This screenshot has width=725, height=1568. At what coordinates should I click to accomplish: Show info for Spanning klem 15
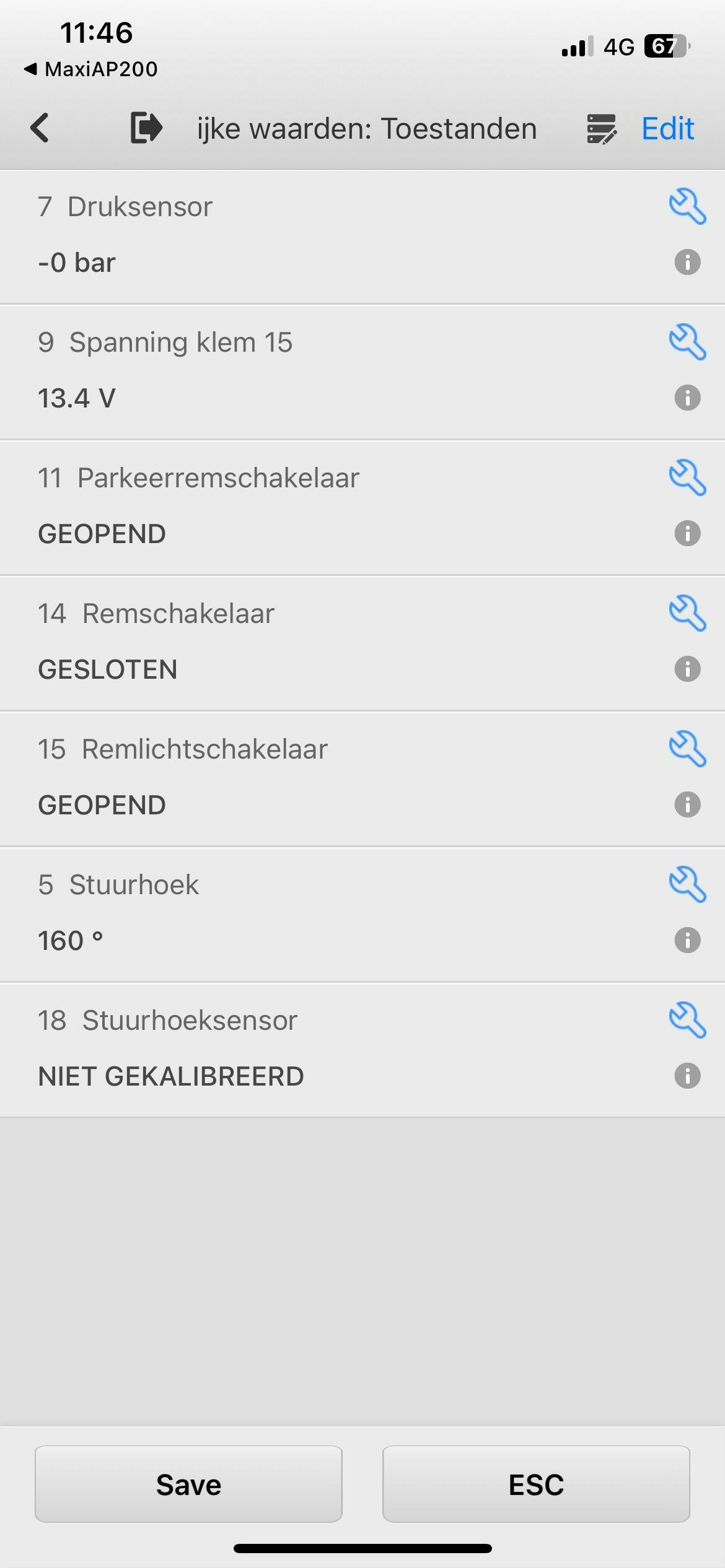pos(687,398)
